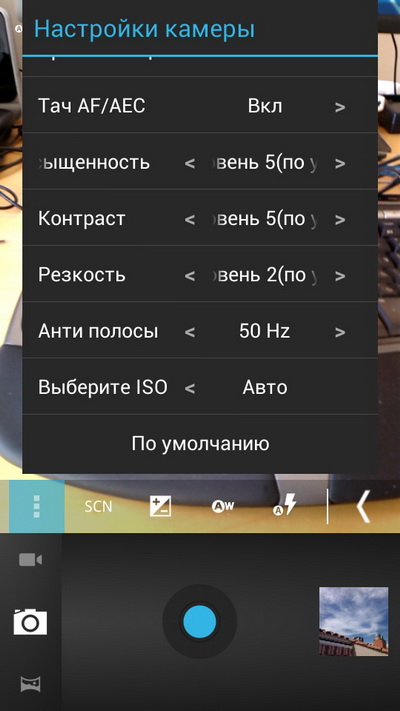Take a photo with shutter button
This screenshot has height=711, width=400.
click(x=200, y=622)
